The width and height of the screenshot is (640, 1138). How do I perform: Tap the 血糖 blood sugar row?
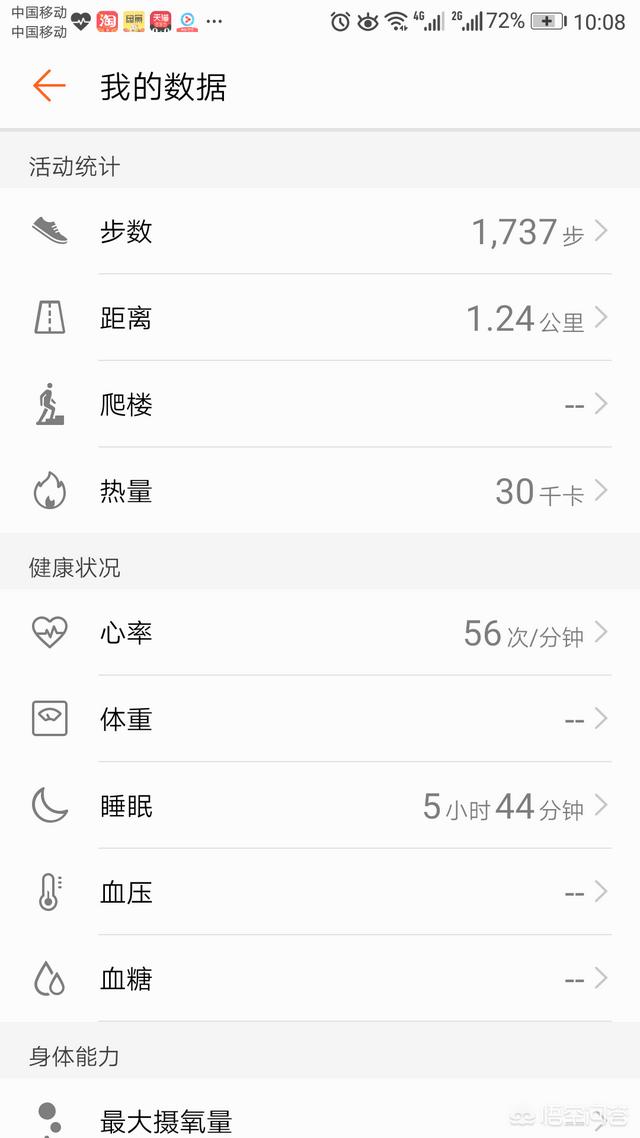pyautogui.click(x=320, y=979)
